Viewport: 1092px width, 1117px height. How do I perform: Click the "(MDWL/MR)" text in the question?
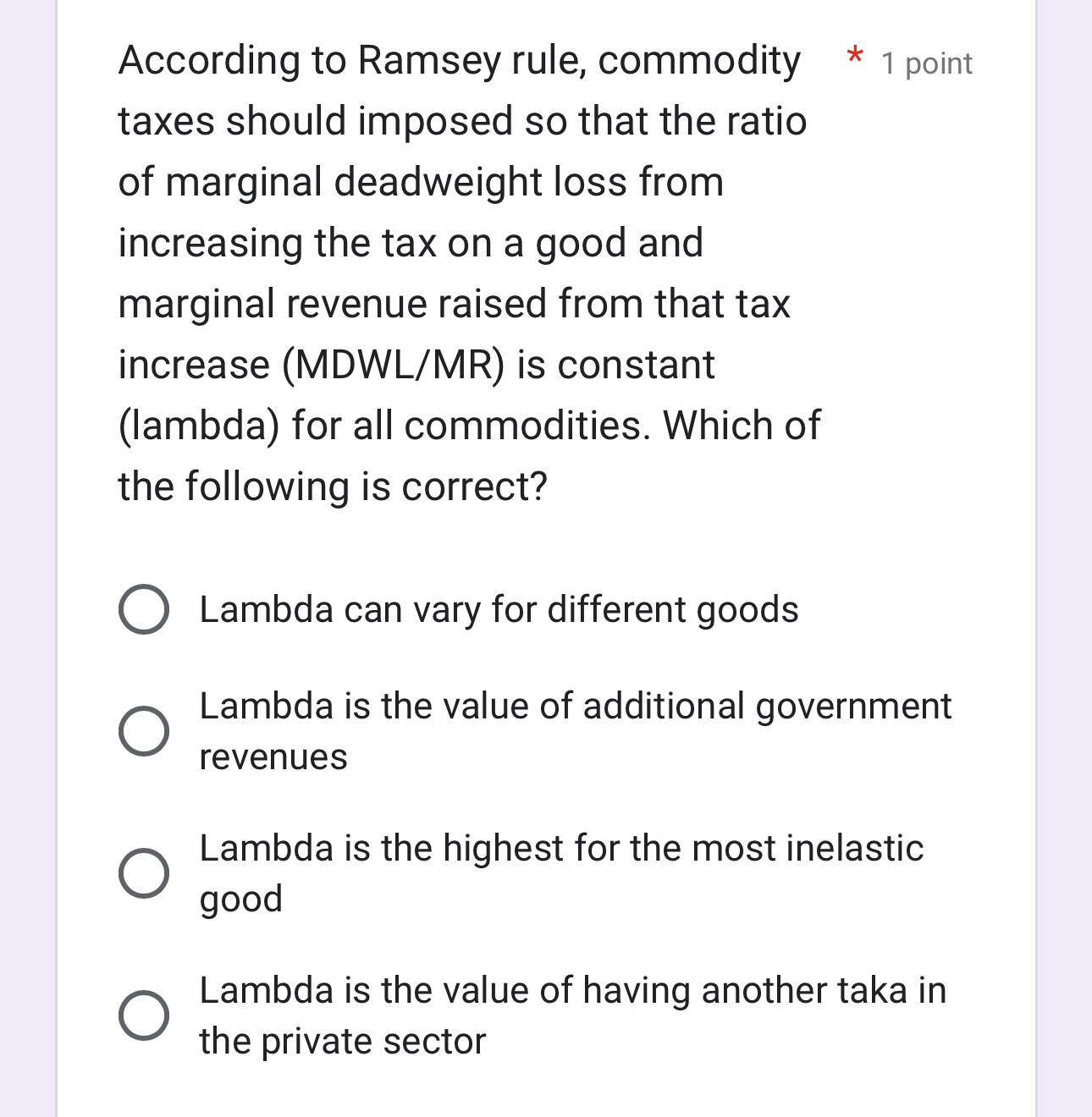[395, 364]
